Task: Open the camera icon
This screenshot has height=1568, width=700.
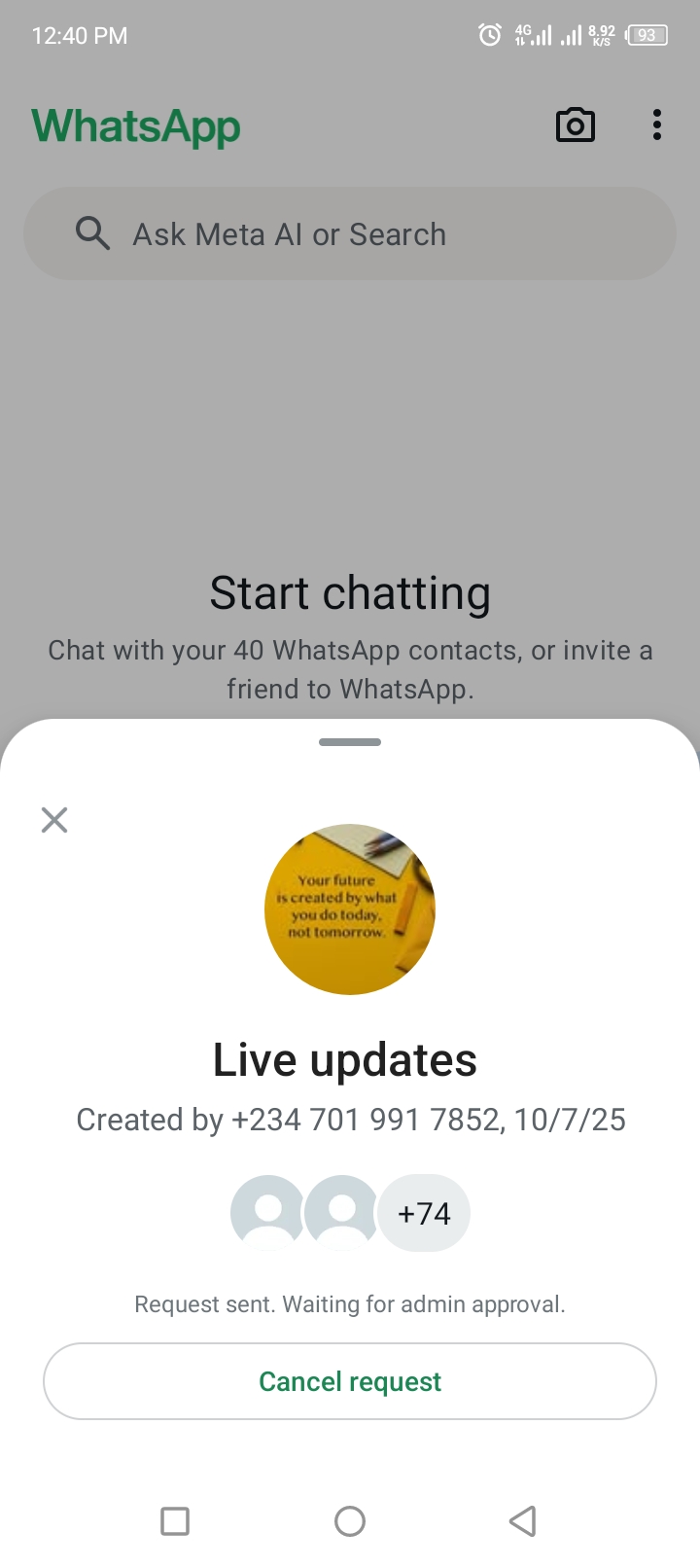Action: [575, 125]
